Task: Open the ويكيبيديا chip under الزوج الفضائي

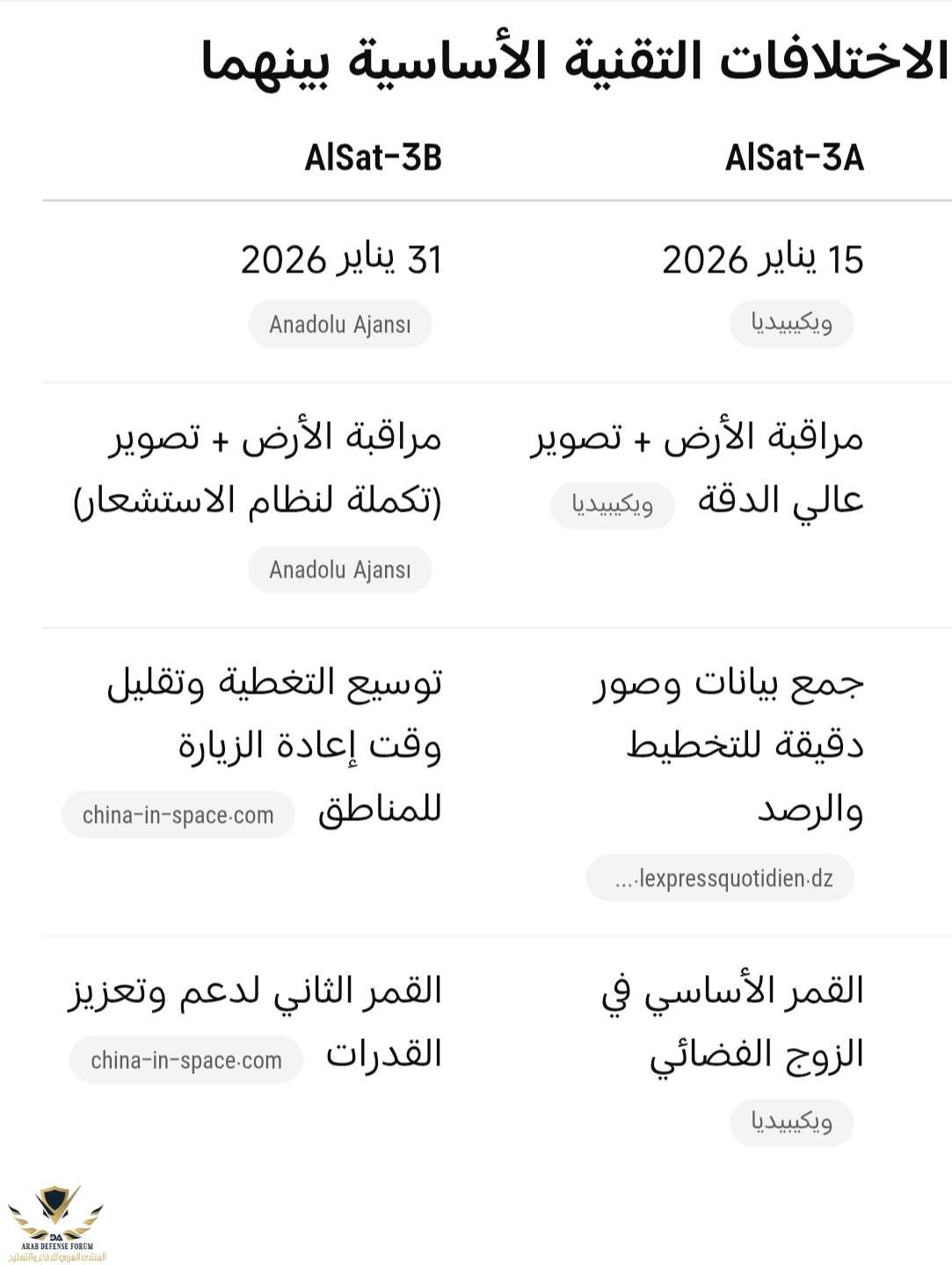Action: (x=791, y=1123)
